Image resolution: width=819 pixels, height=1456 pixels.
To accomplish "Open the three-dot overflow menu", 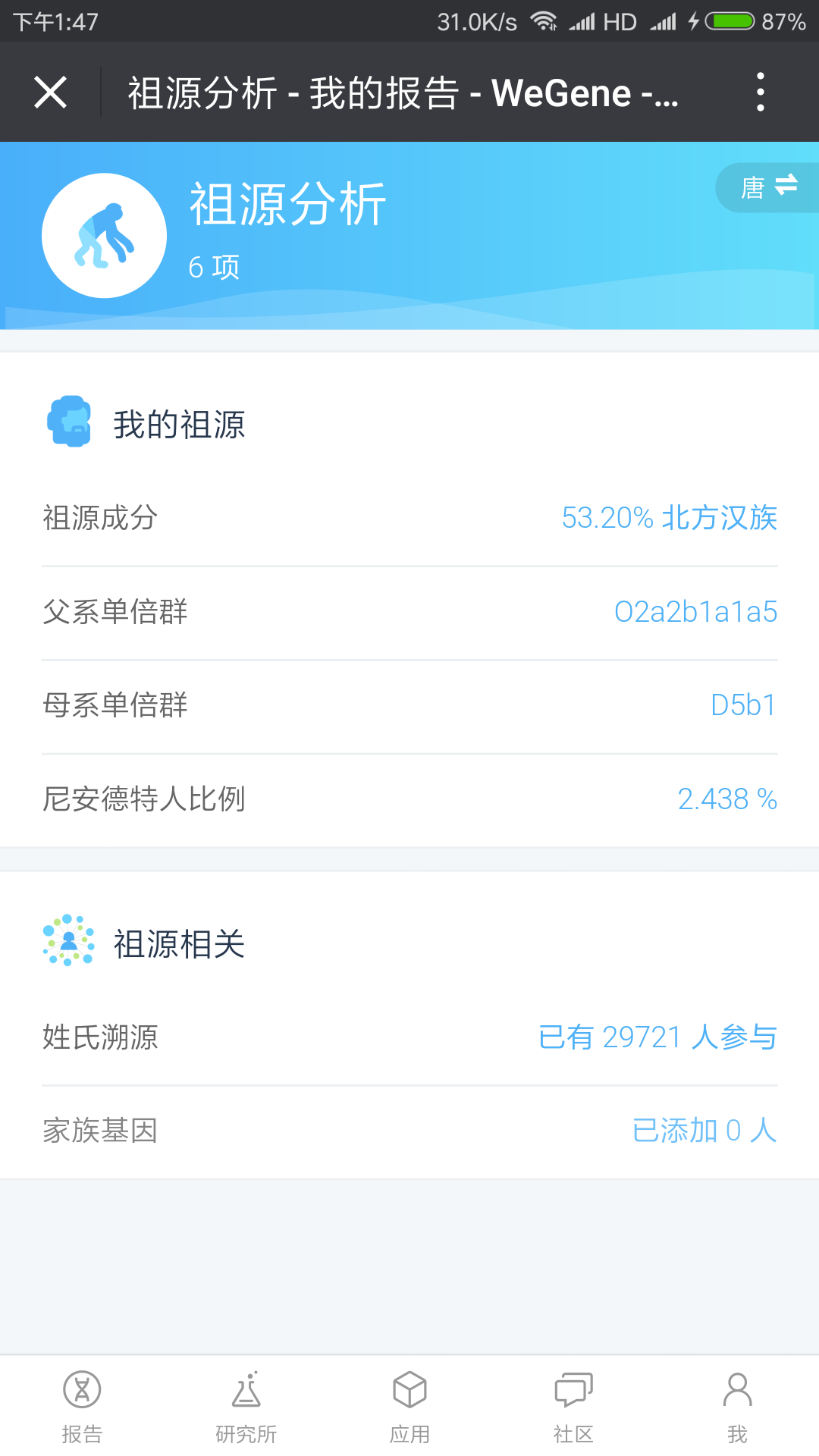I will coord(760,93).
